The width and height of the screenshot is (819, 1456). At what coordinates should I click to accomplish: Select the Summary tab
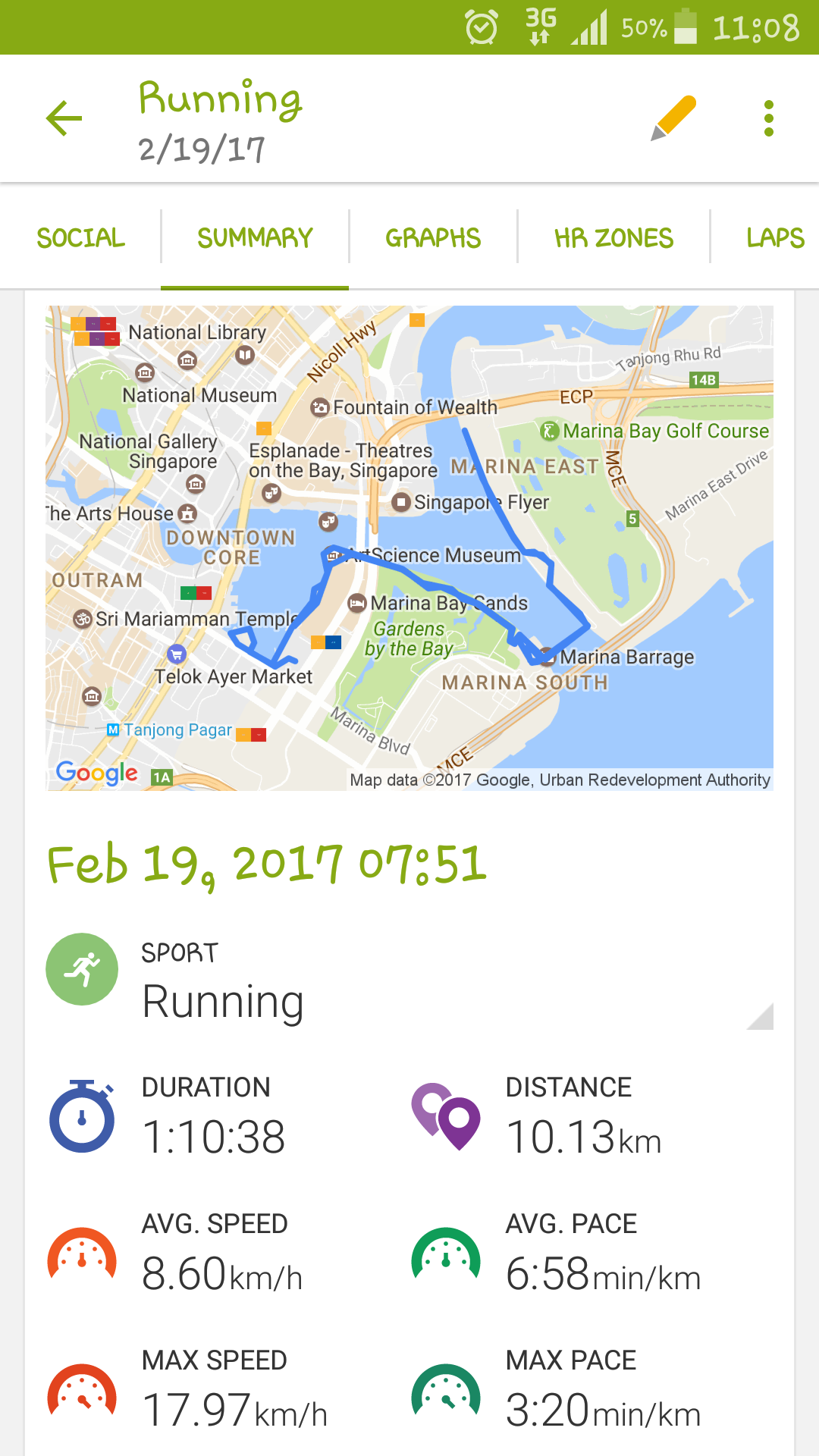tap(255, 238)
